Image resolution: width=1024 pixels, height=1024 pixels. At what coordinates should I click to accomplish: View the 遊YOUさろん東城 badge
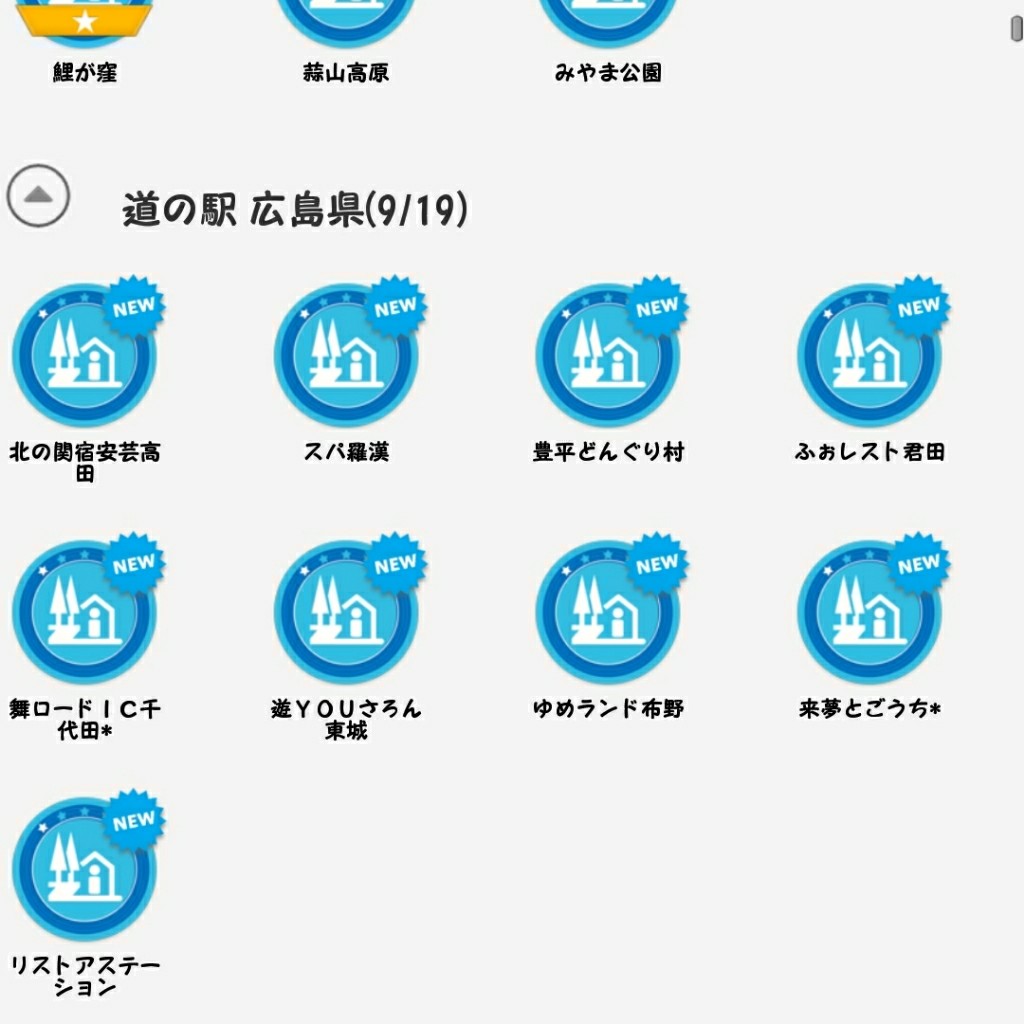[x=346, y=612]
